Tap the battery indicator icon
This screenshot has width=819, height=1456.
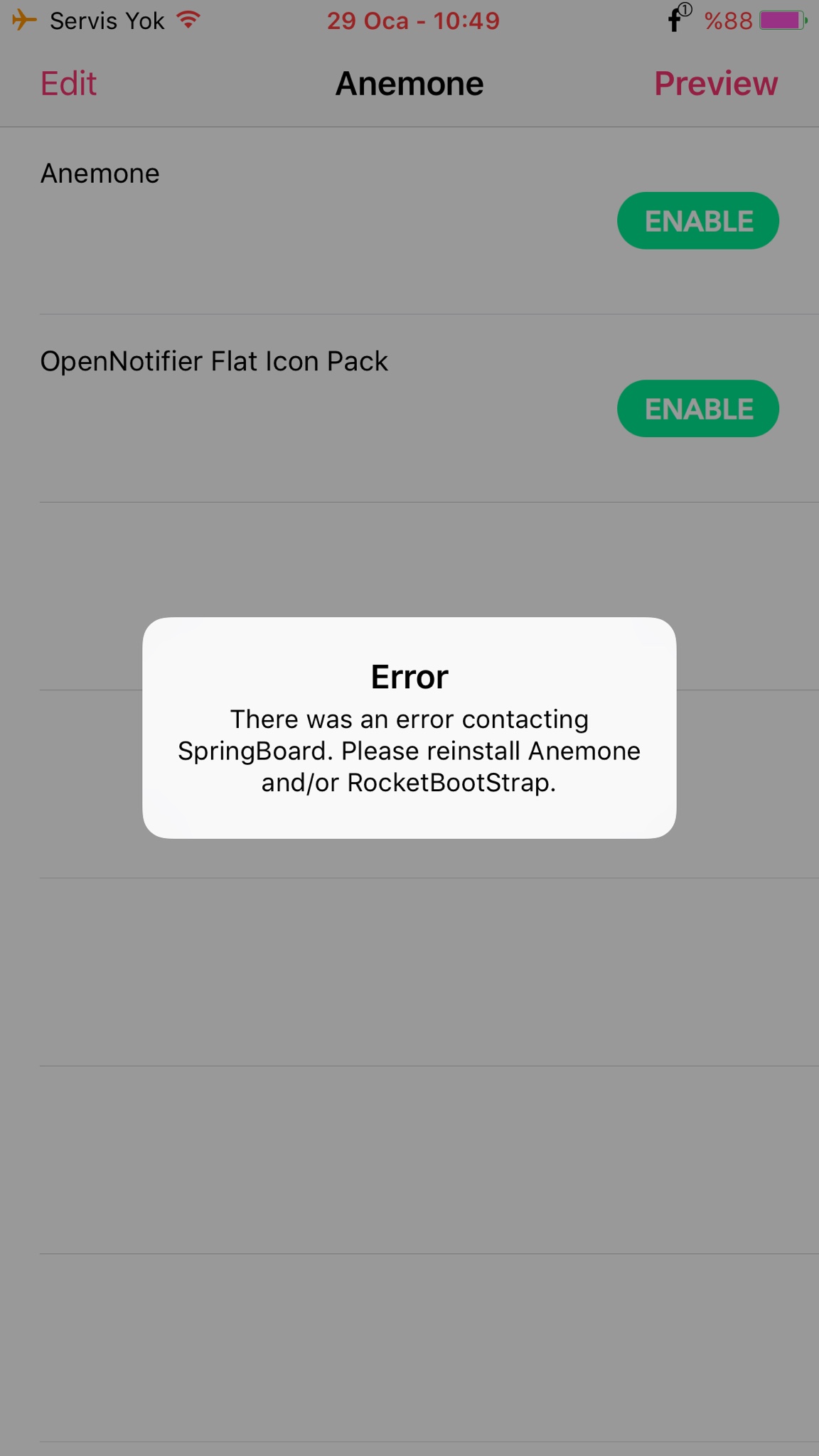781,19
